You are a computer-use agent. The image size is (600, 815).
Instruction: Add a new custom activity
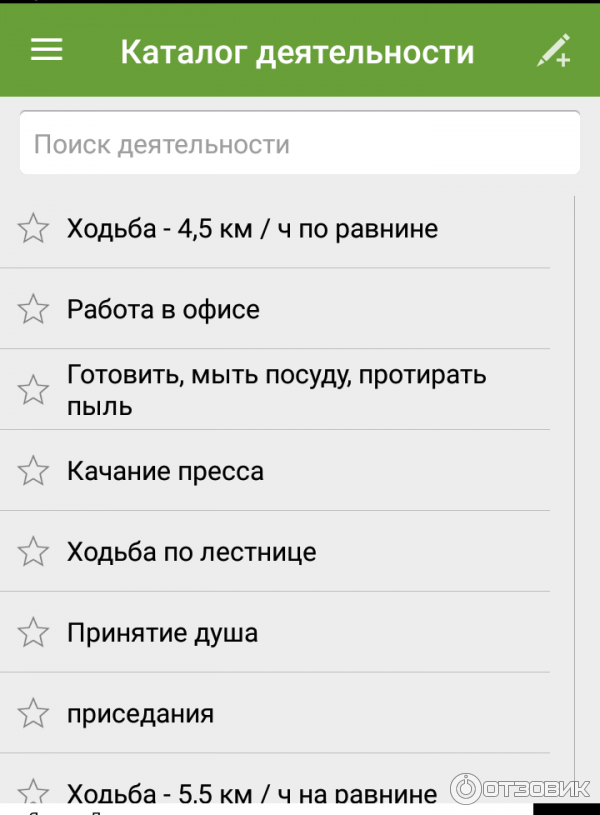pyautogui.click(x=553, y=51)
